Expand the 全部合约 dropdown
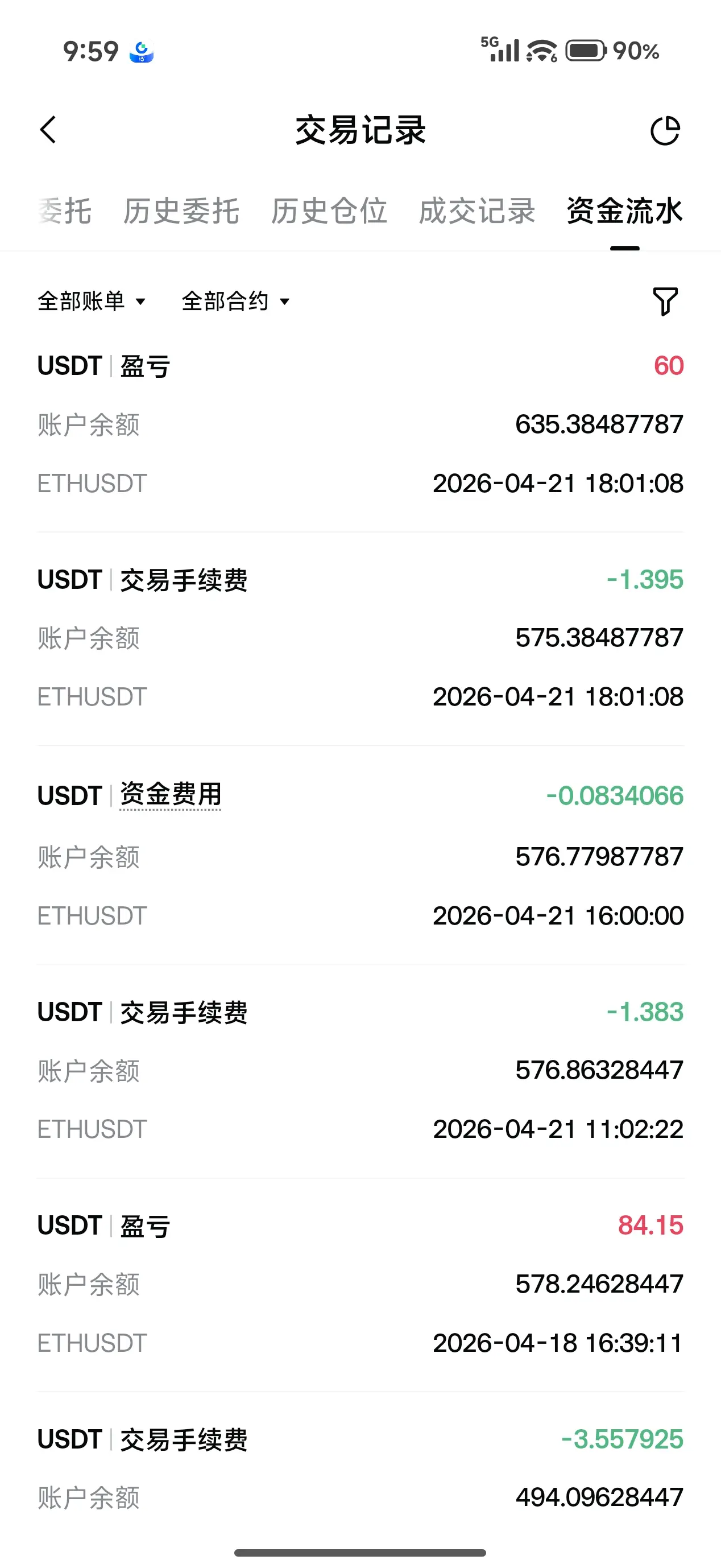 coord(235,302)
